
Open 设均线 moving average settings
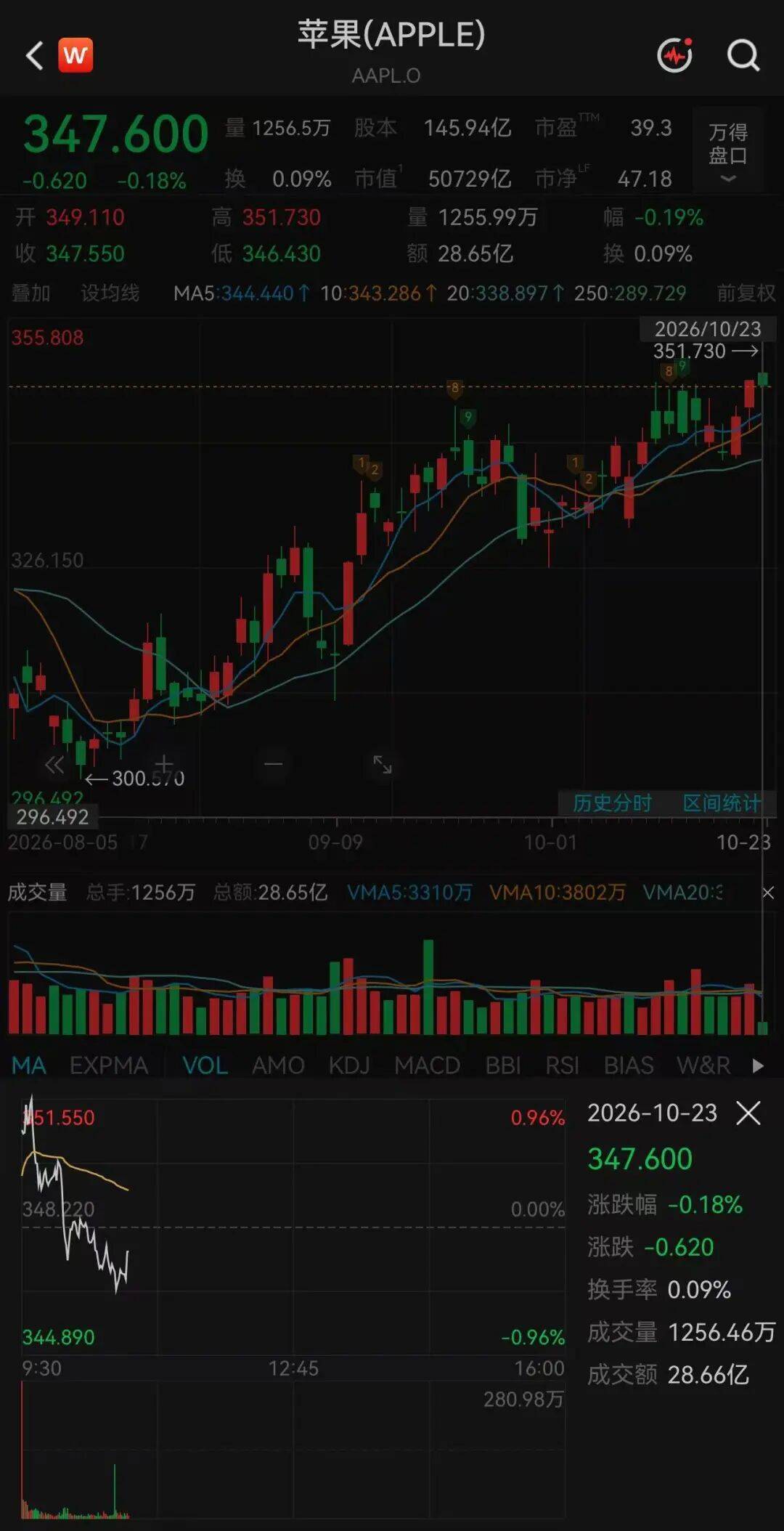pos(110,293)
